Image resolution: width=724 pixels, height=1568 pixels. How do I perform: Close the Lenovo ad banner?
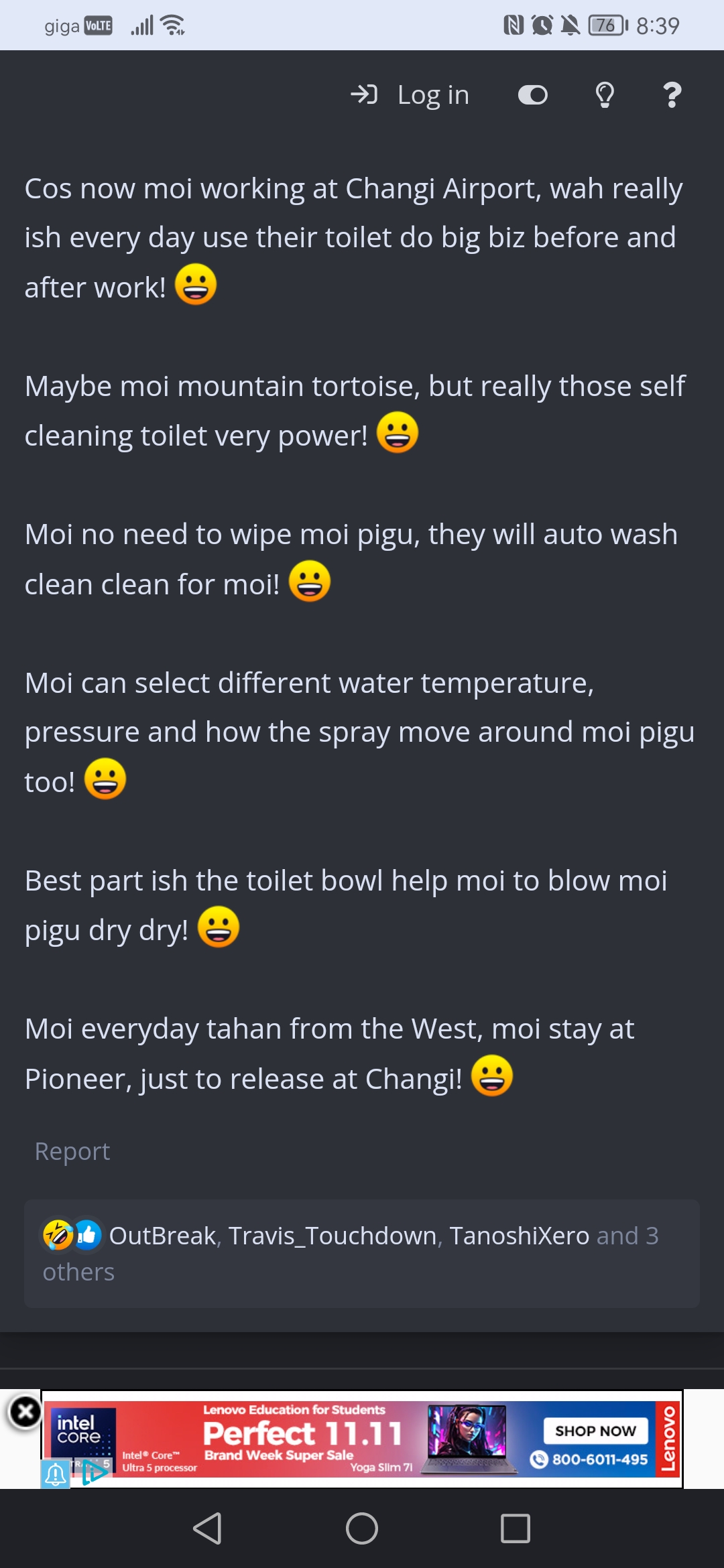click(x=25, y=1412)
